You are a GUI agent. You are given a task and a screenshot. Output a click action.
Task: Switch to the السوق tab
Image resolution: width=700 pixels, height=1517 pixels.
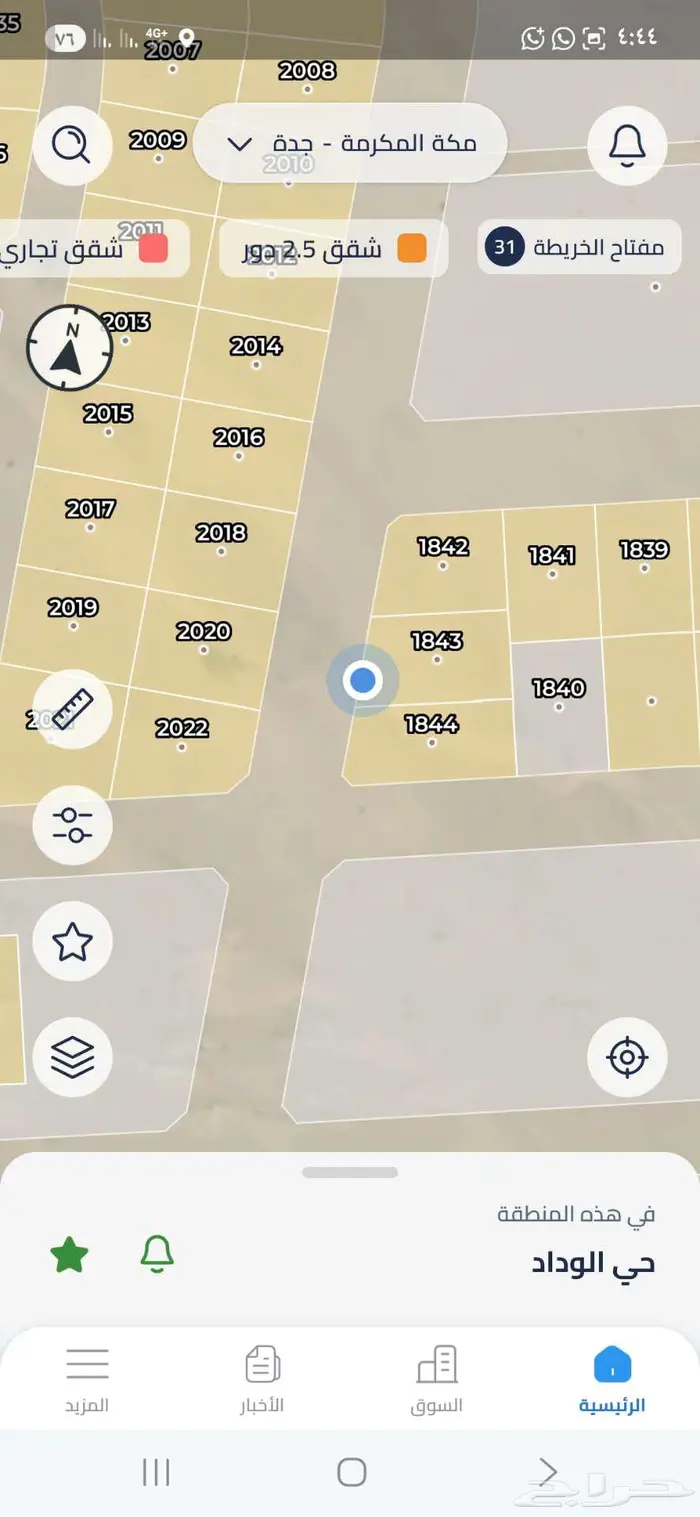[x=436, y=1379]
